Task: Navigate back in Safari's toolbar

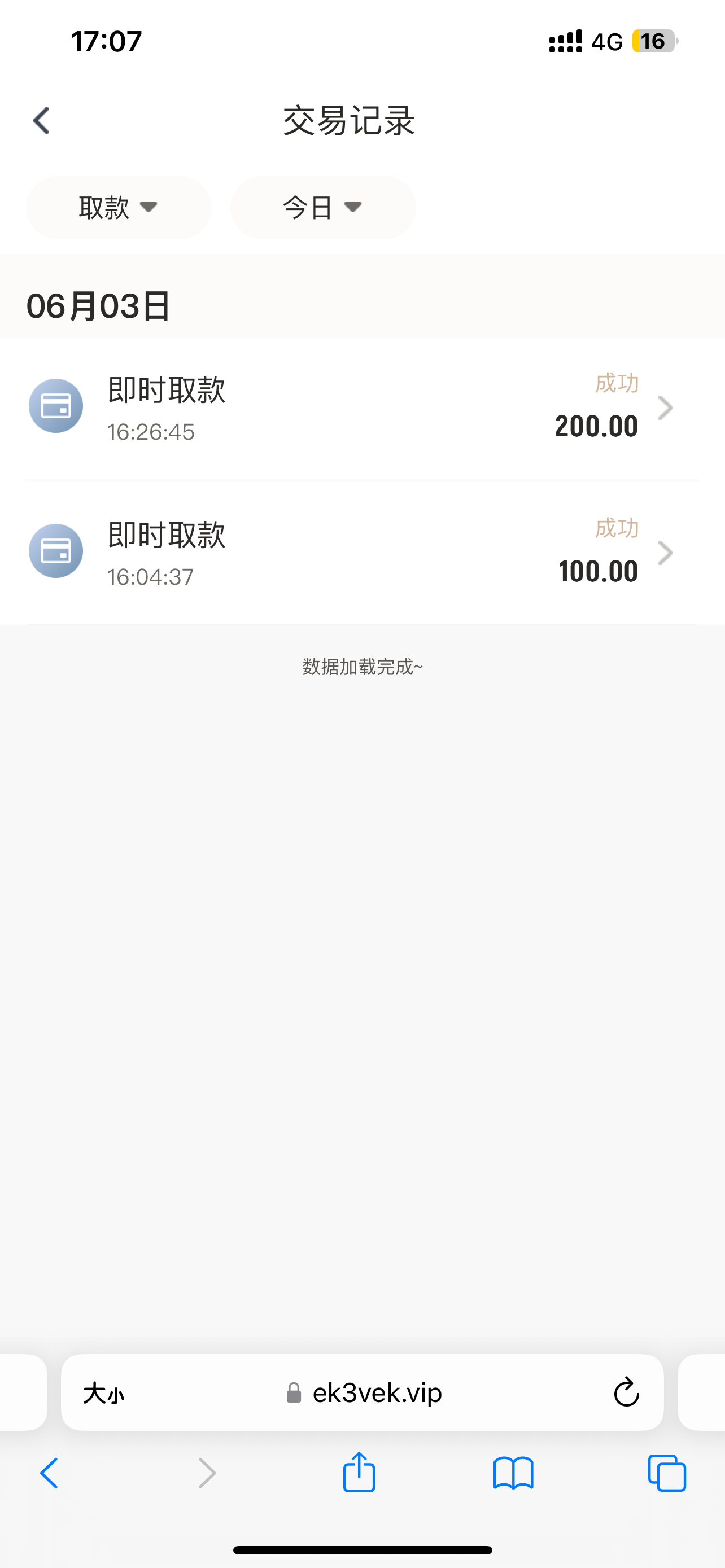Action: (x=49, y=1473)
